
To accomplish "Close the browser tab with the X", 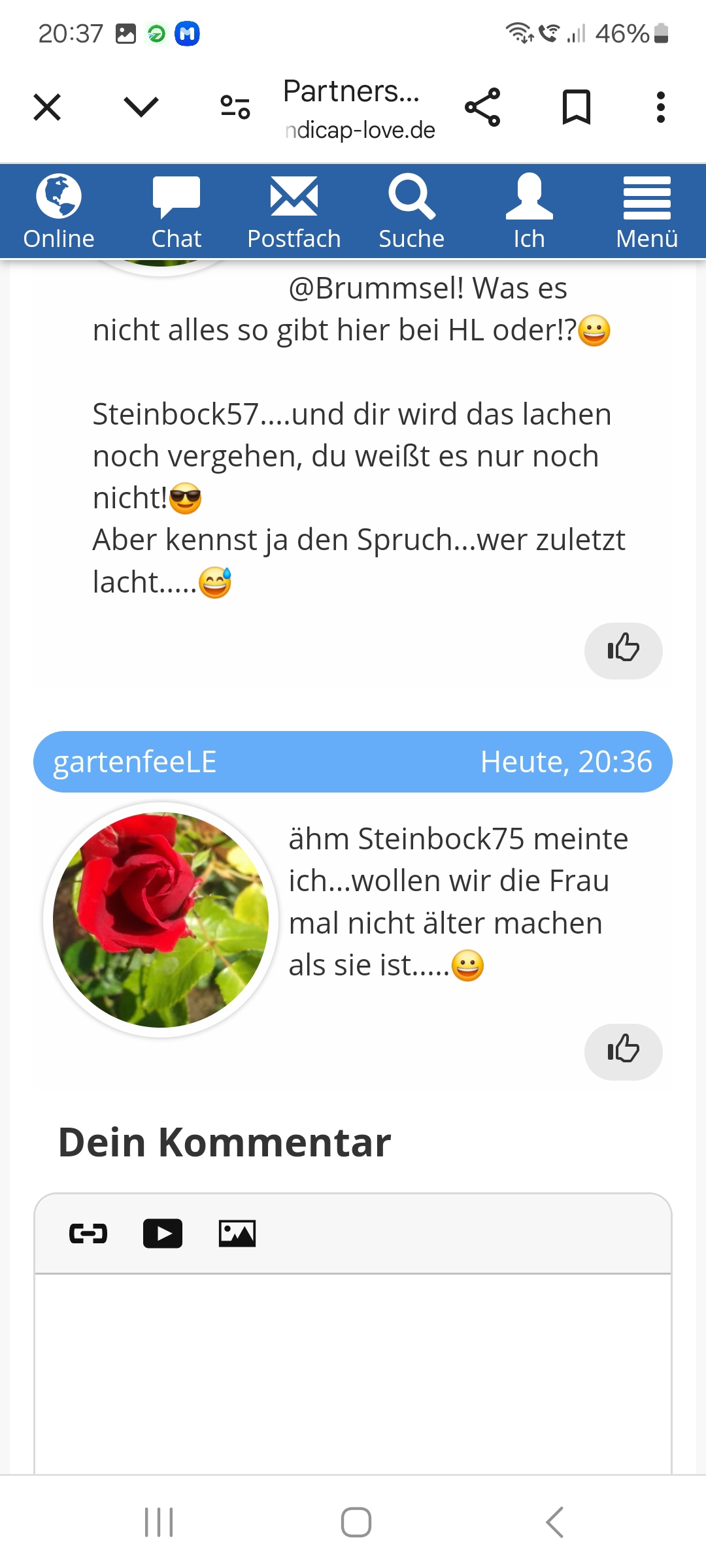I will [47, 107].
